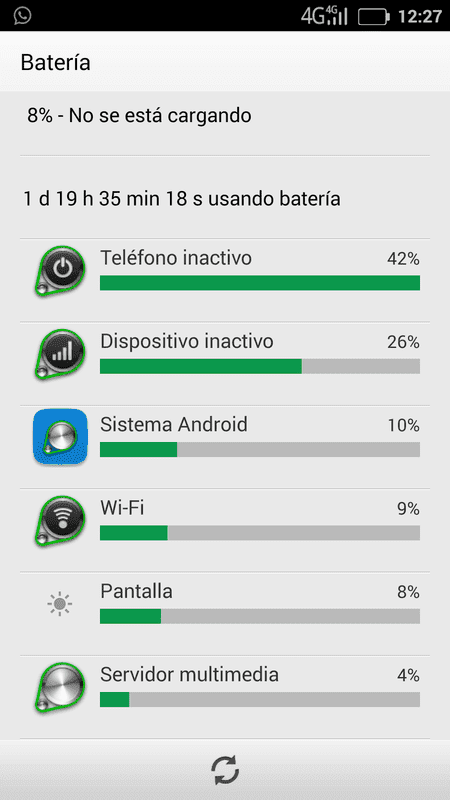Open the battery usage time graph
Viewport: 450px width, 800px height.
[x=225, y=197]
